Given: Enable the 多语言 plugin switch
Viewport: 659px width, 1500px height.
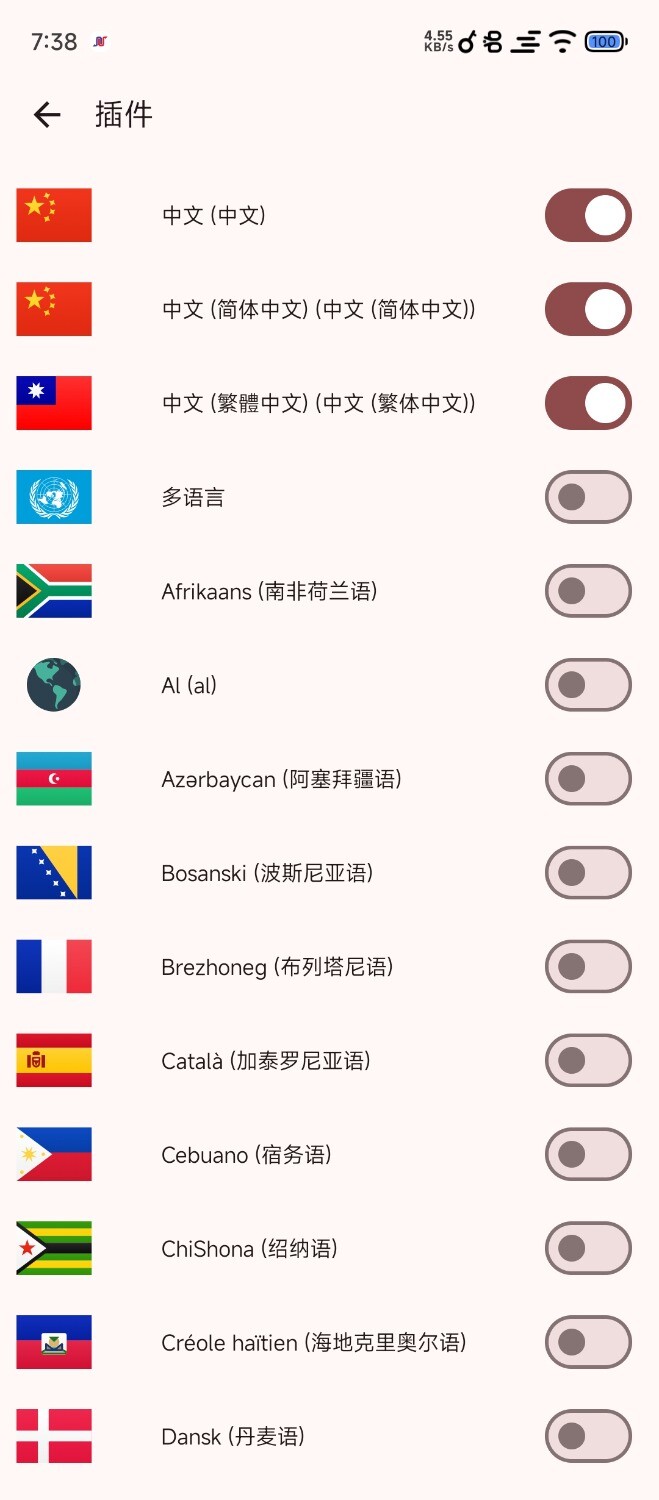Looking at the screenshot, I should pyautogui.click(x=588, y=497).
